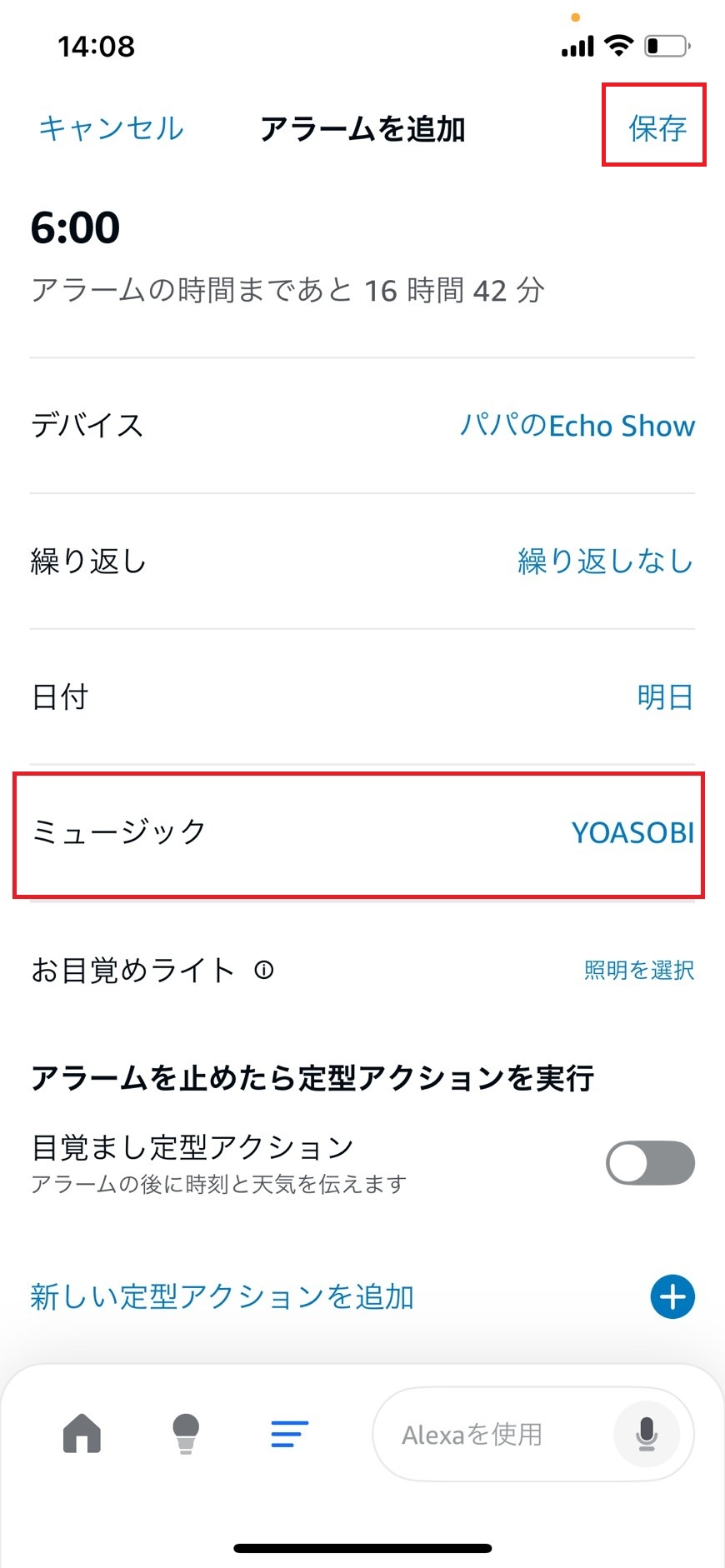The image size is (725, 1568).
Task: Open the More menu icon
Action: (289, 1433)
